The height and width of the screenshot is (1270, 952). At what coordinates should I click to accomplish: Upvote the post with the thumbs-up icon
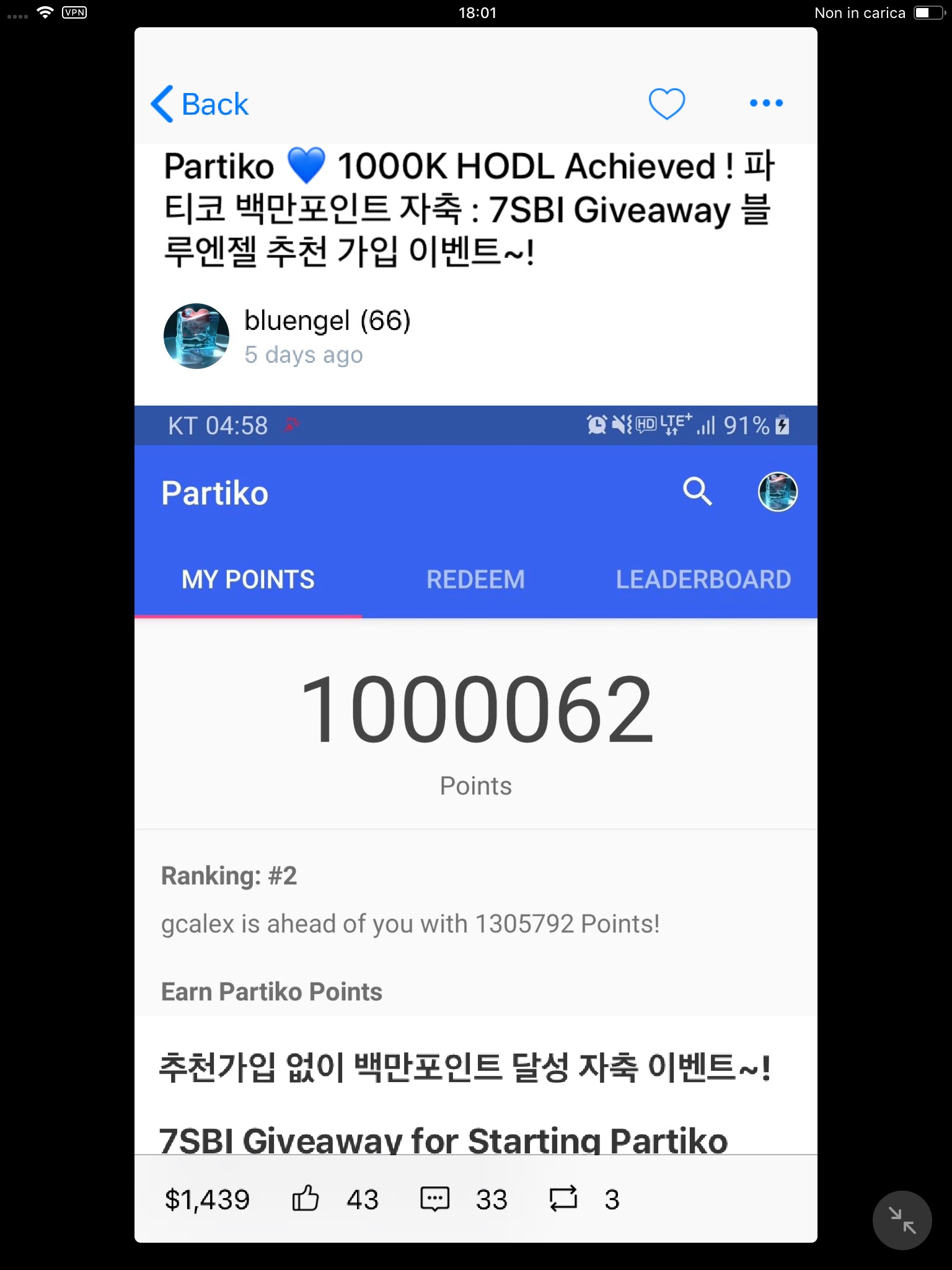click(x=306, y=1198)
